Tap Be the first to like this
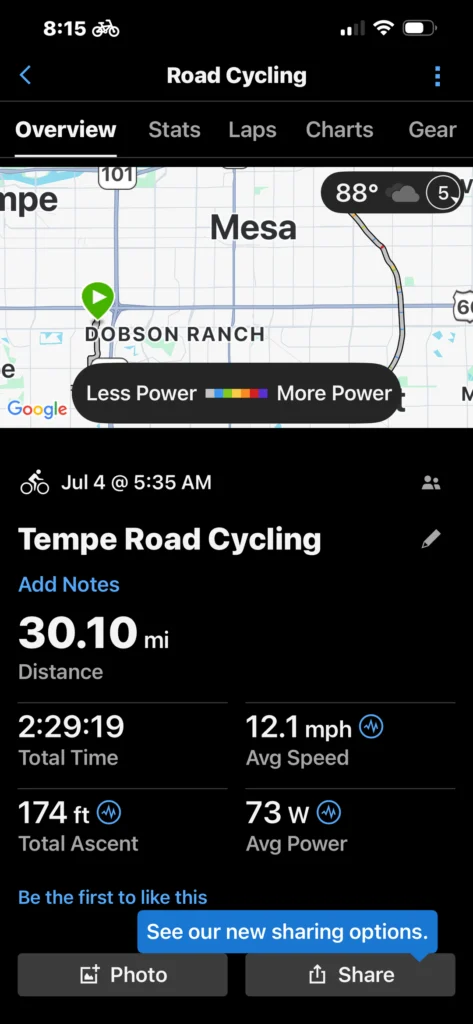The image size is (473, 1024). [x=112, y=897]
